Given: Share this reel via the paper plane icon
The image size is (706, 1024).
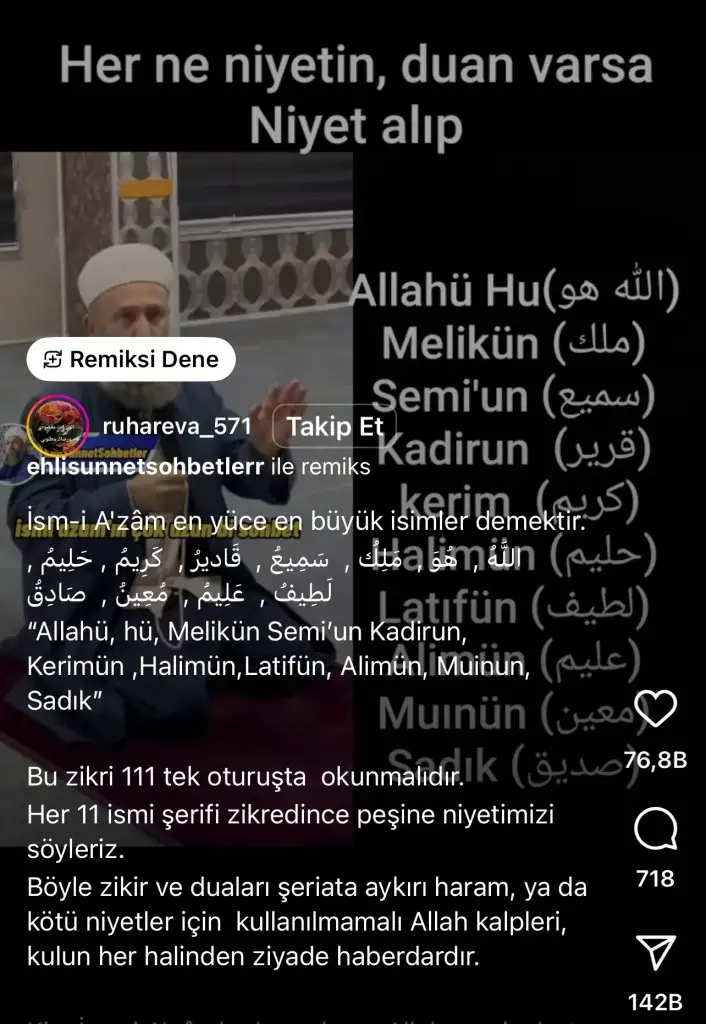Looking at the screenshot, I should tap(654, 951).
